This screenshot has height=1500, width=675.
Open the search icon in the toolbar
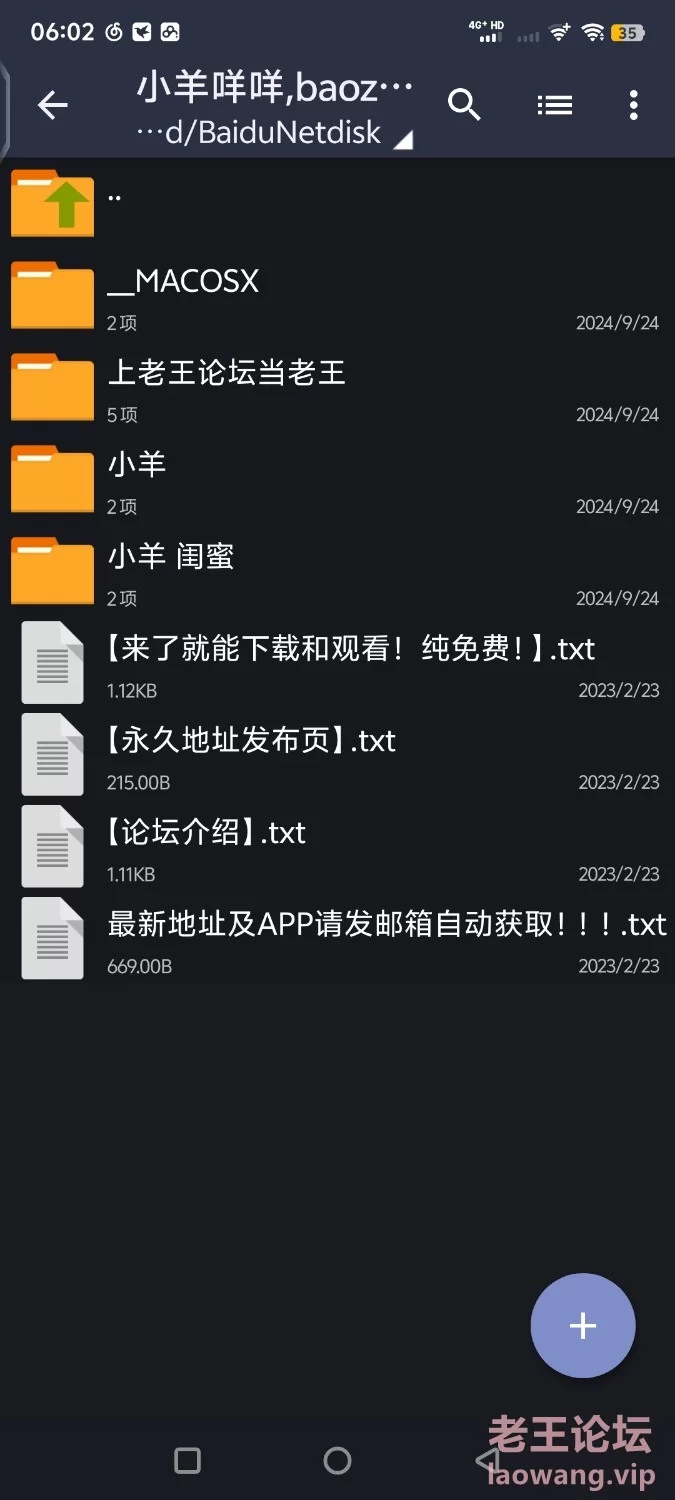[464, 104]
